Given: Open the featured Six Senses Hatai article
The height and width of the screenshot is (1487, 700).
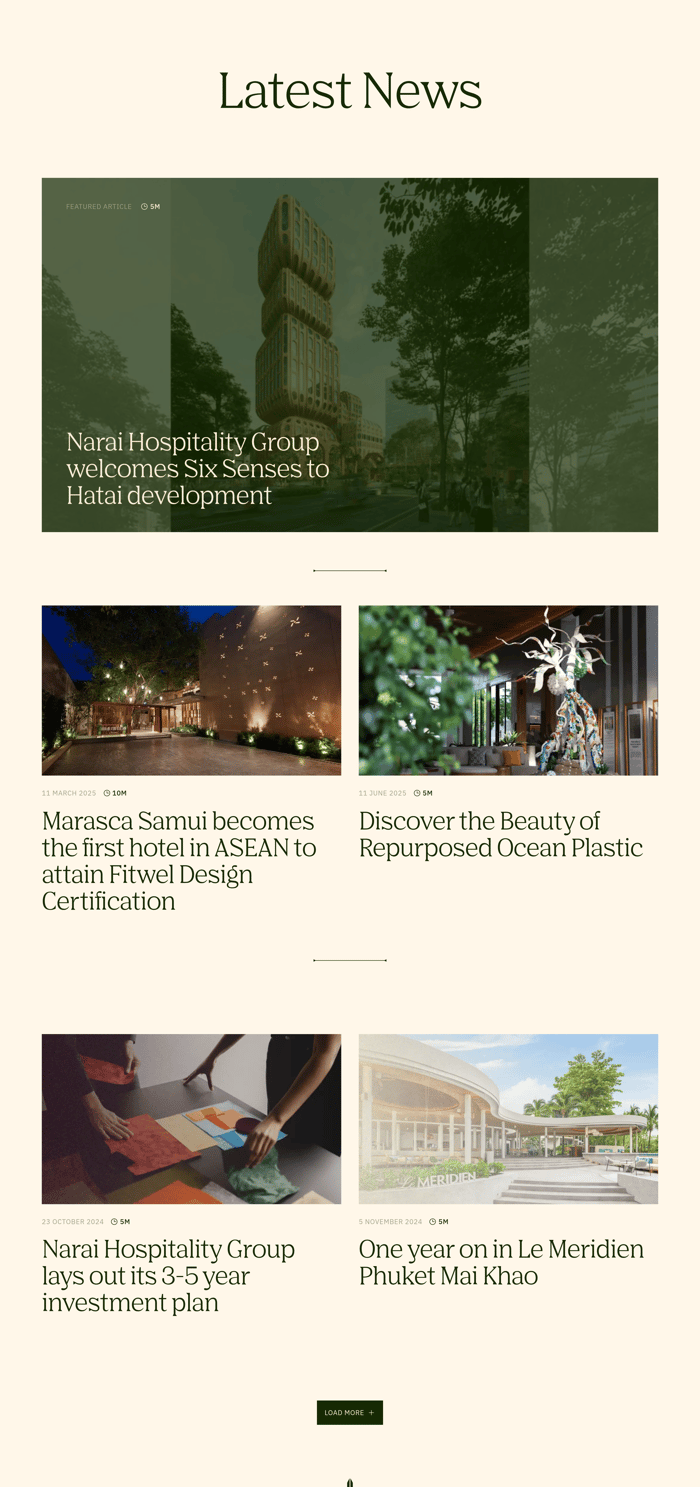Looking at the screenshot, I should (197, 468).
